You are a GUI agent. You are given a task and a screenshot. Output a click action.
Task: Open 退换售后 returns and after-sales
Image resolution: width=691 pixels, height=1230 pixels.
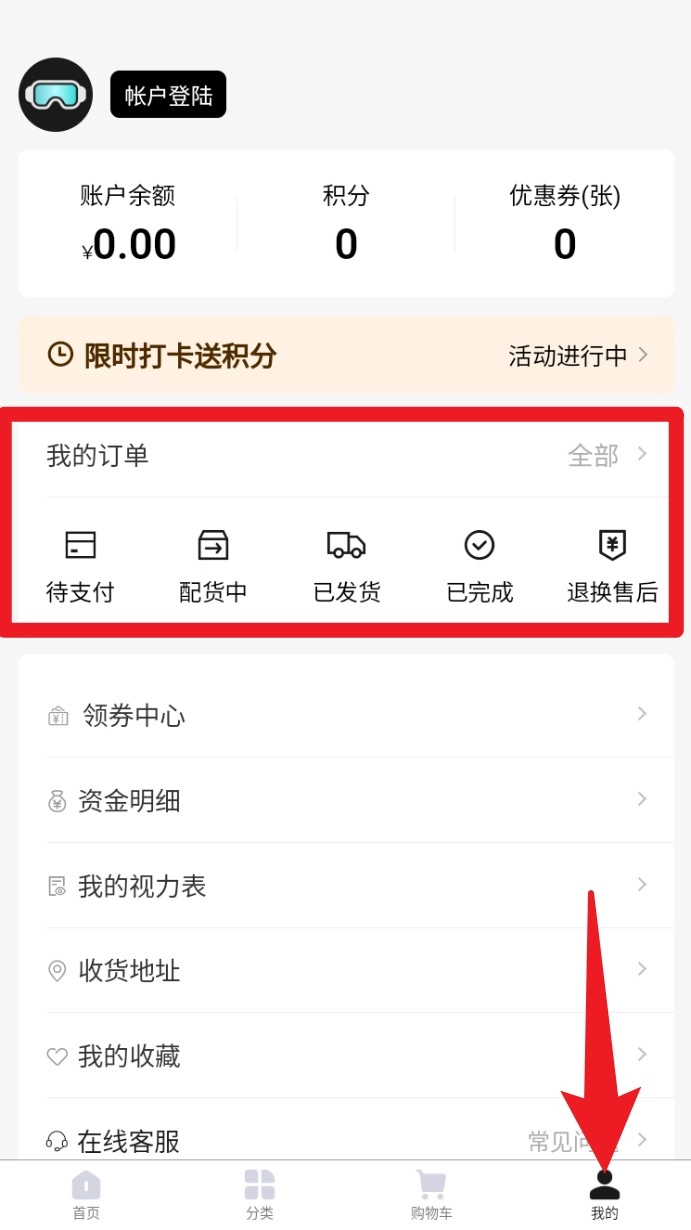click(612, 566)
